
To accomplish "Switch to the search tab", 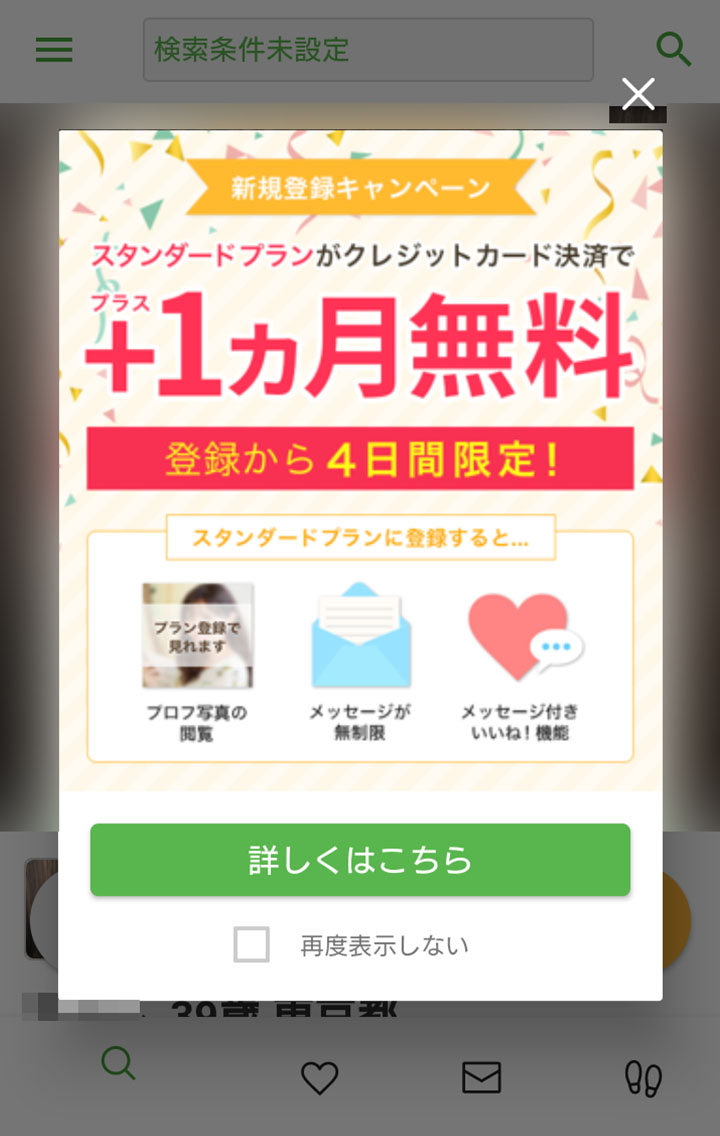I will 118,1065.
